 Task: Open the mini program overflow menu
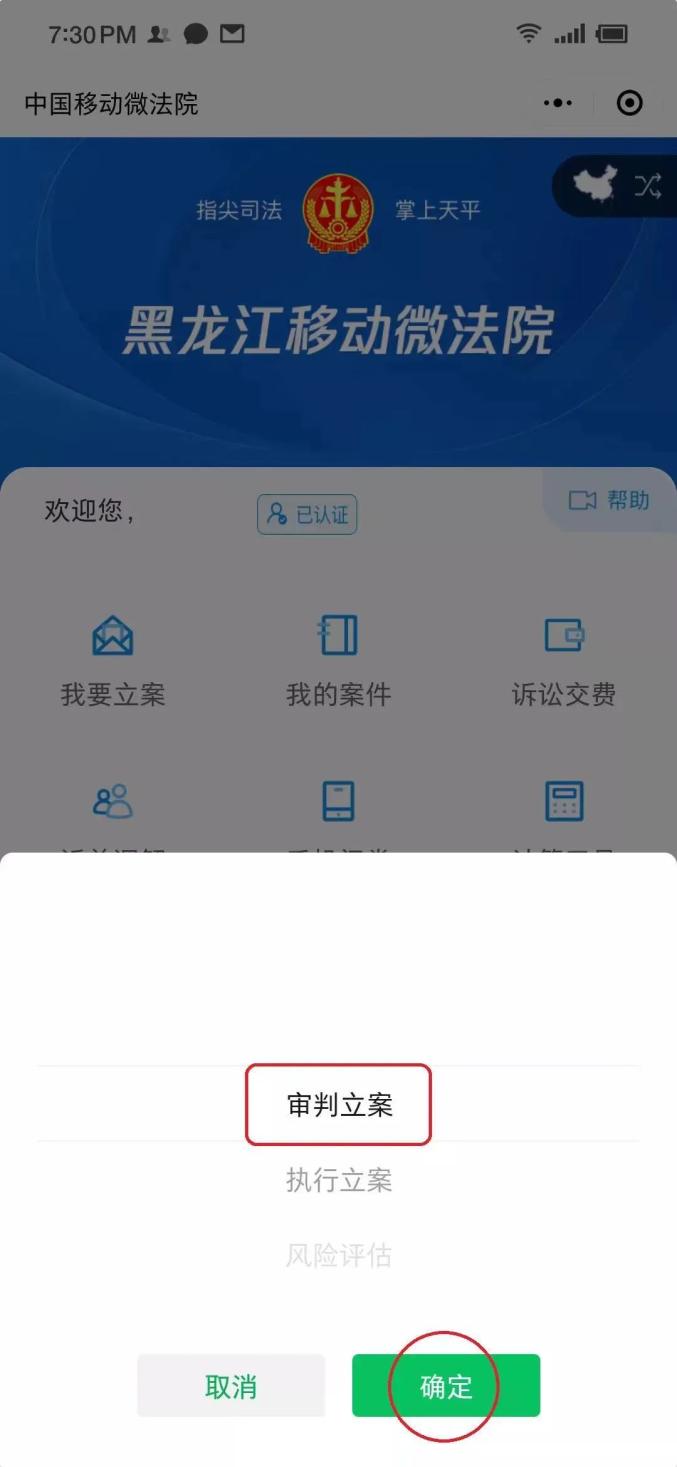(558, 103)
